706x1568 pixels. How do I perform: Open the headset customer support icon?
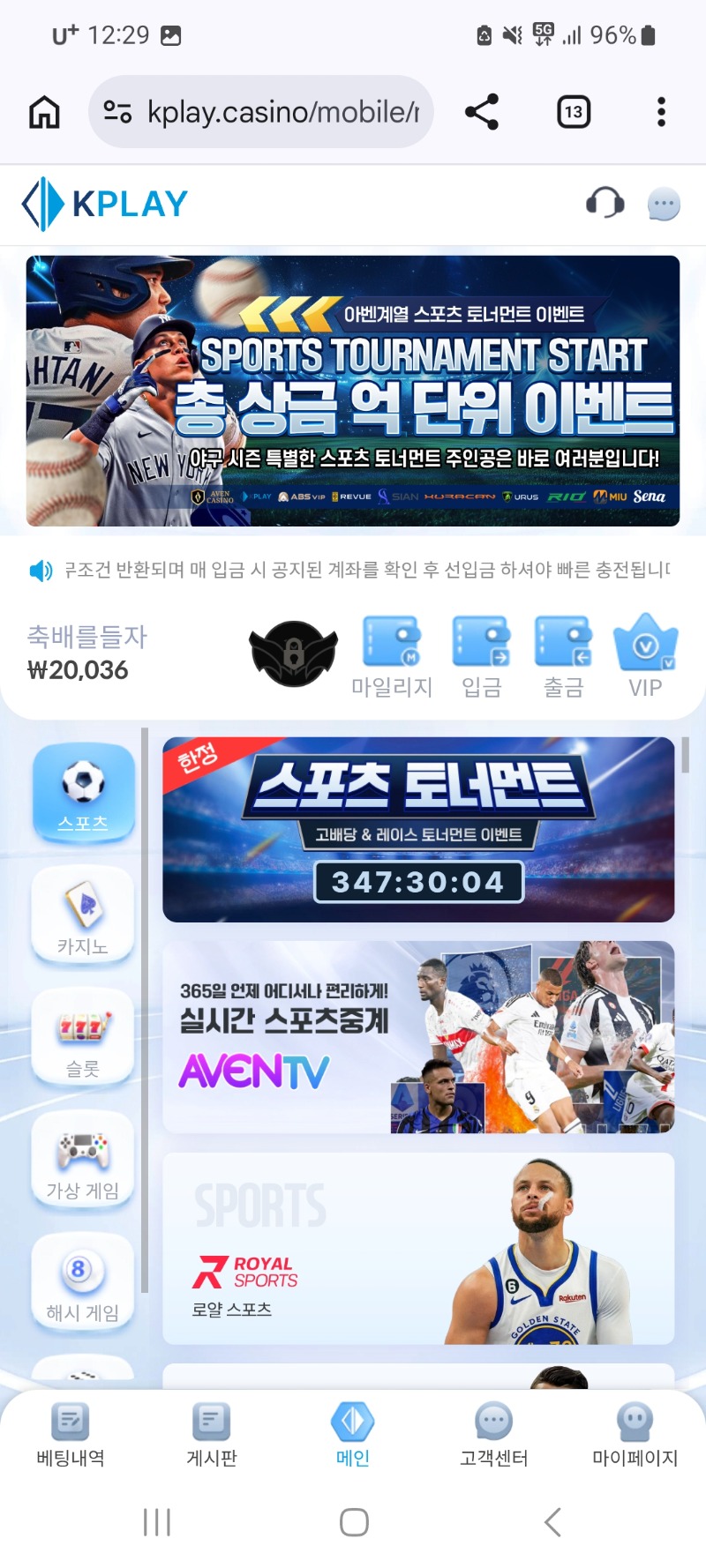605,204
